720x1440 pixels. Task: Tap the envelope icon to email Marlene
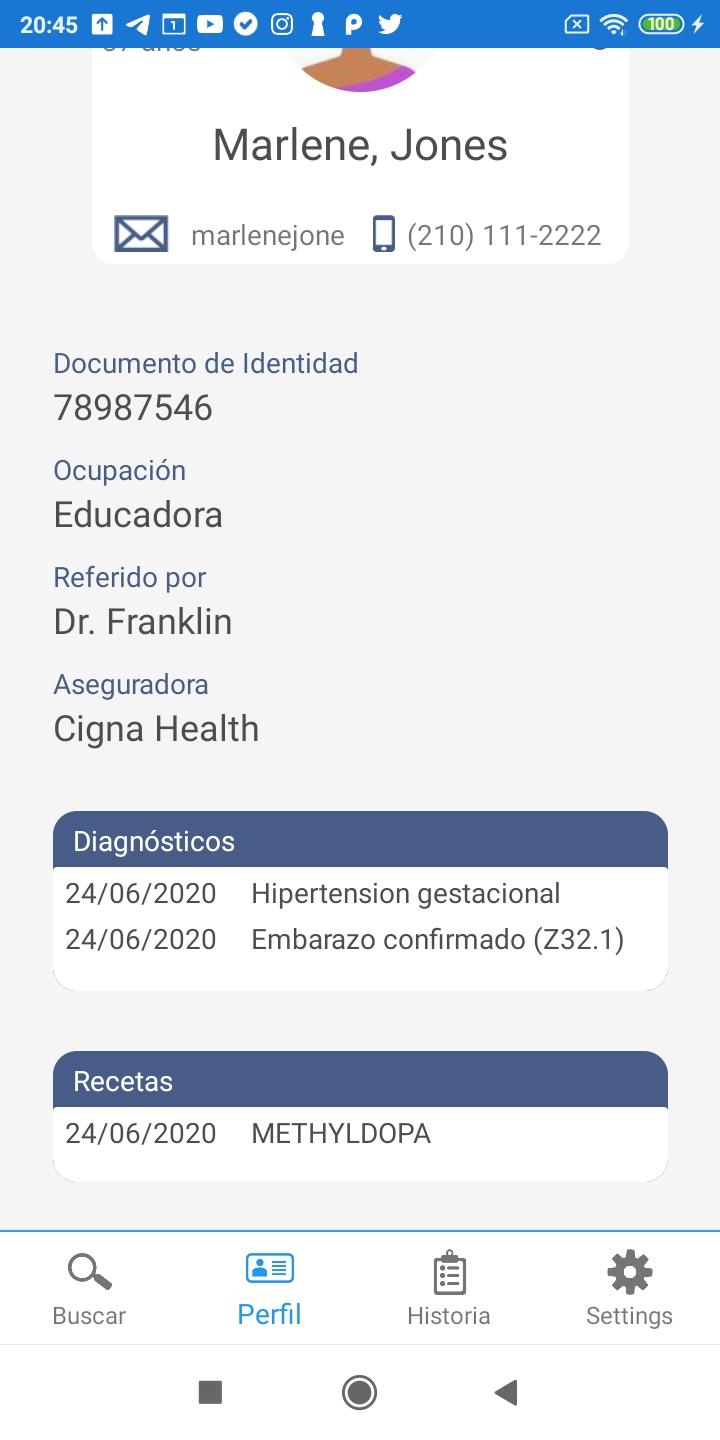(141, 234)
